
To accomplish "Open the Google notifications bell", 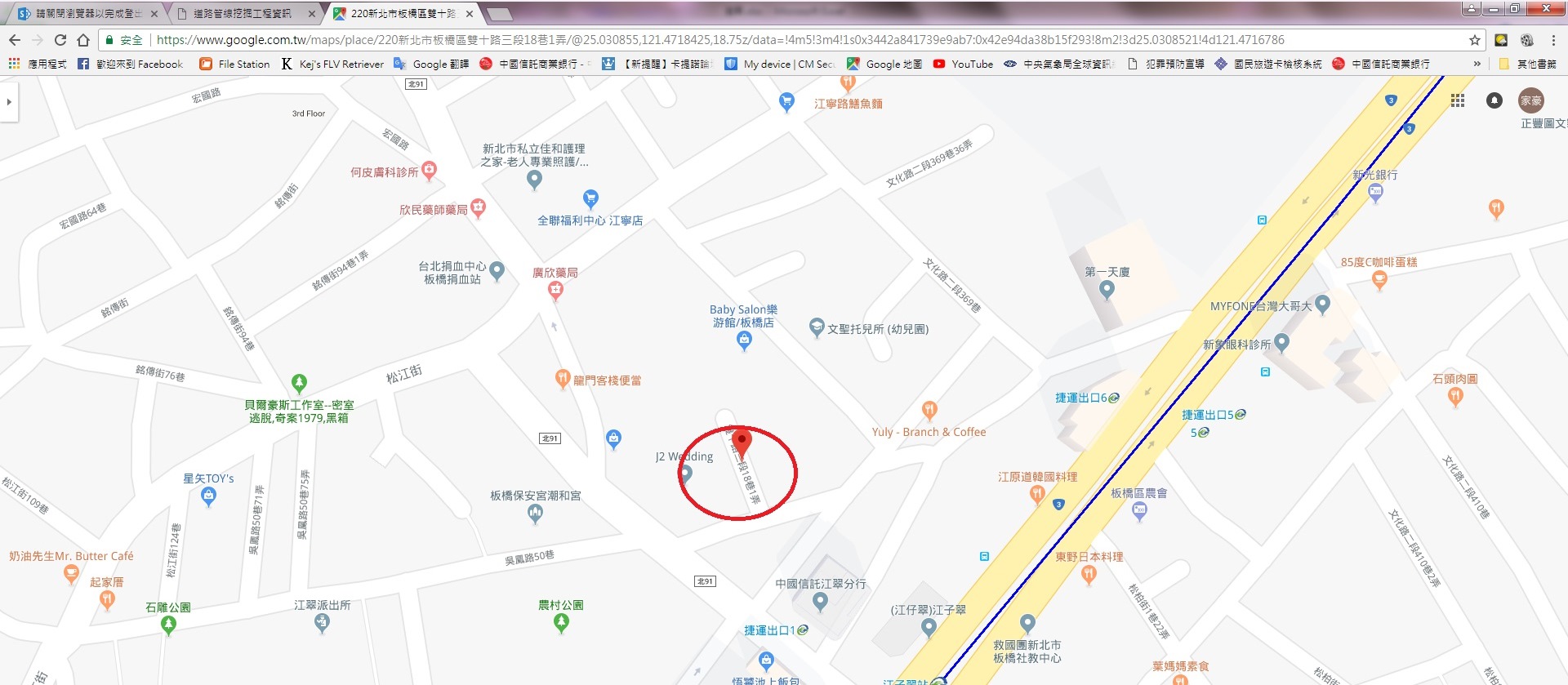I will [x=1494, y=100].
